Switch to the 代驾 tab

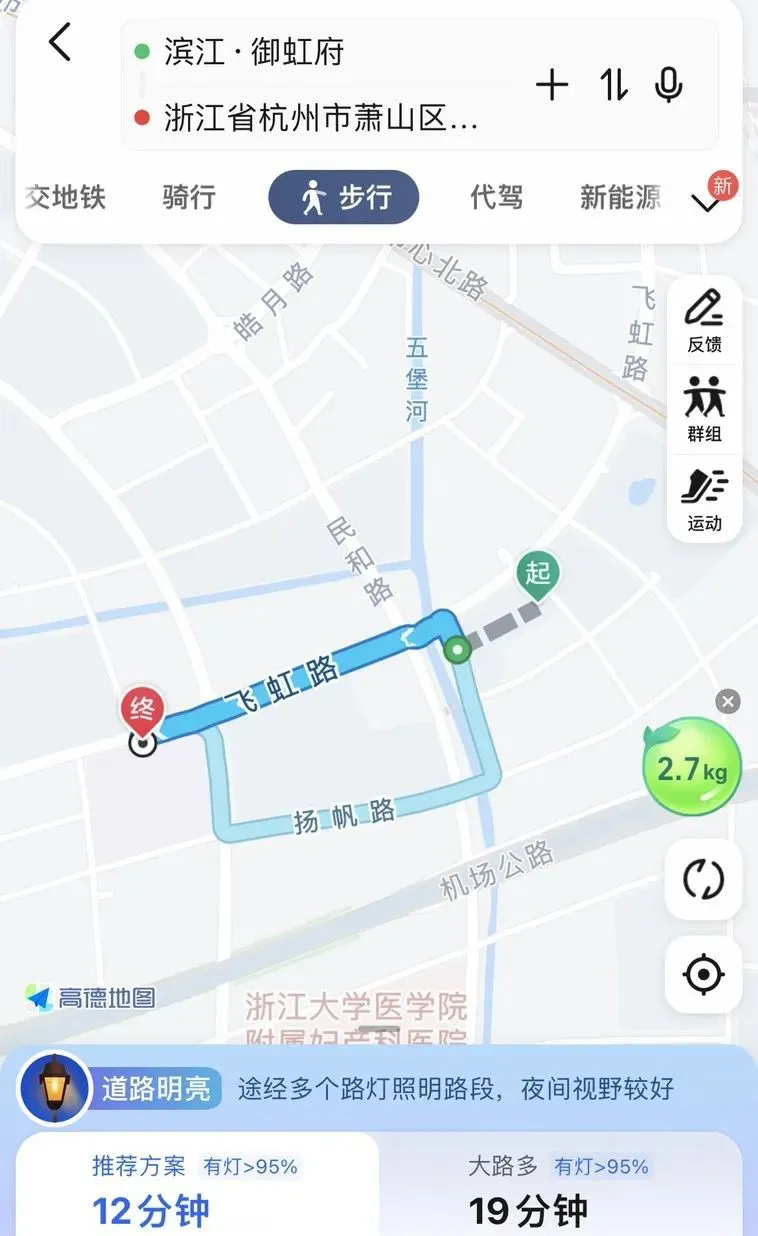tap(496, 197)
